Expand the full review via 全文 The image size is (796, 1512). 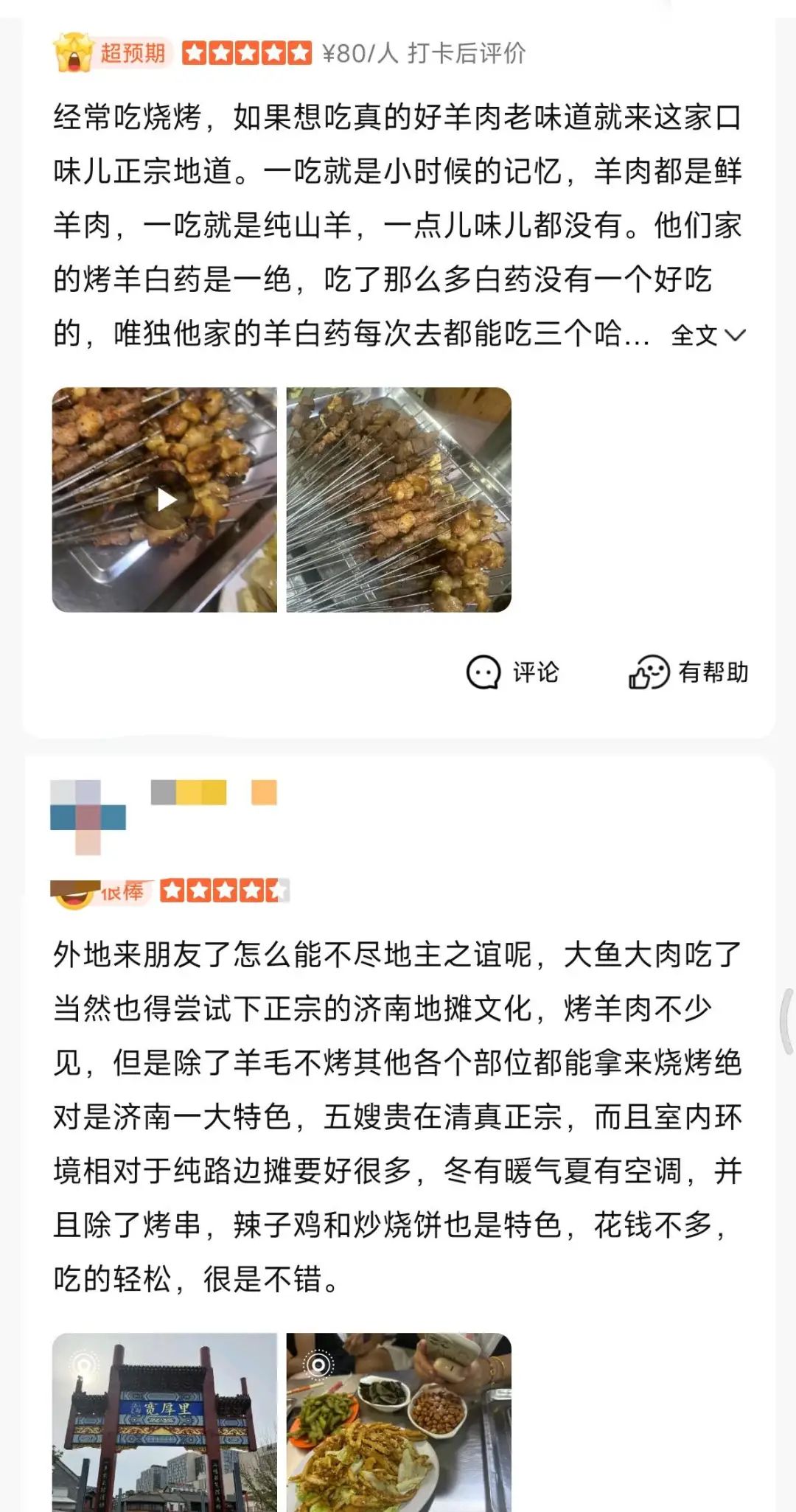(708, 335)
